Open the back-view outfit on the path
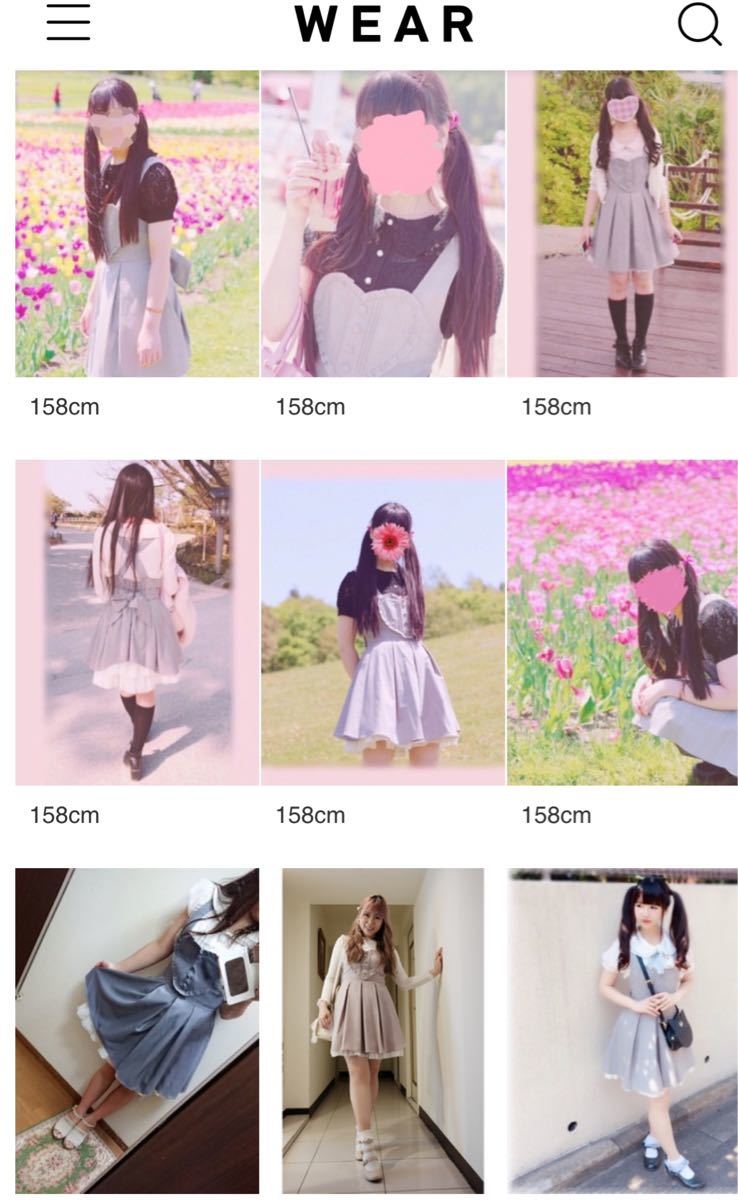 [137, 622]
